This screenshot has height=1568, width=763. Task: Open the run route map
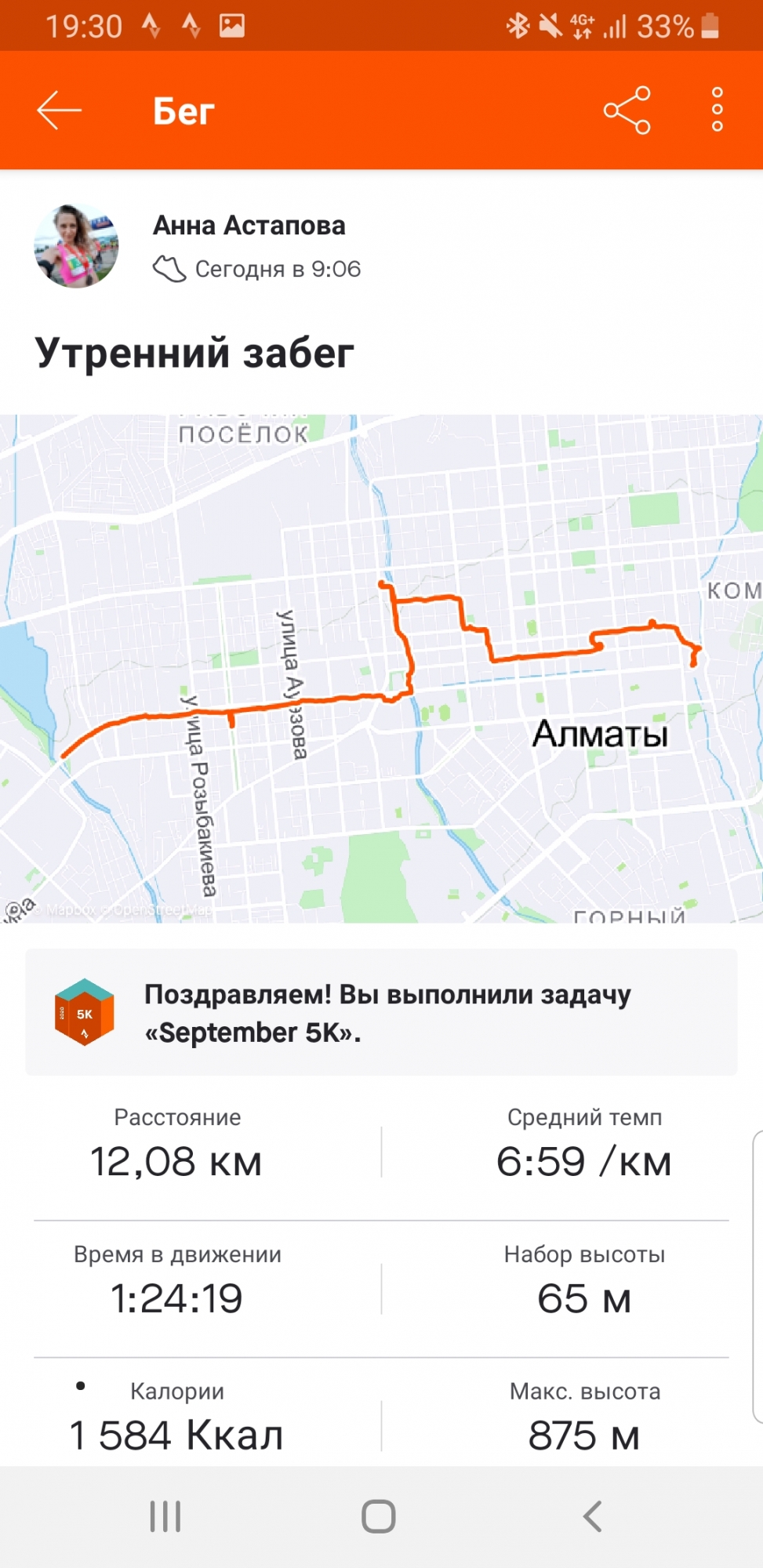coord(381,668)
